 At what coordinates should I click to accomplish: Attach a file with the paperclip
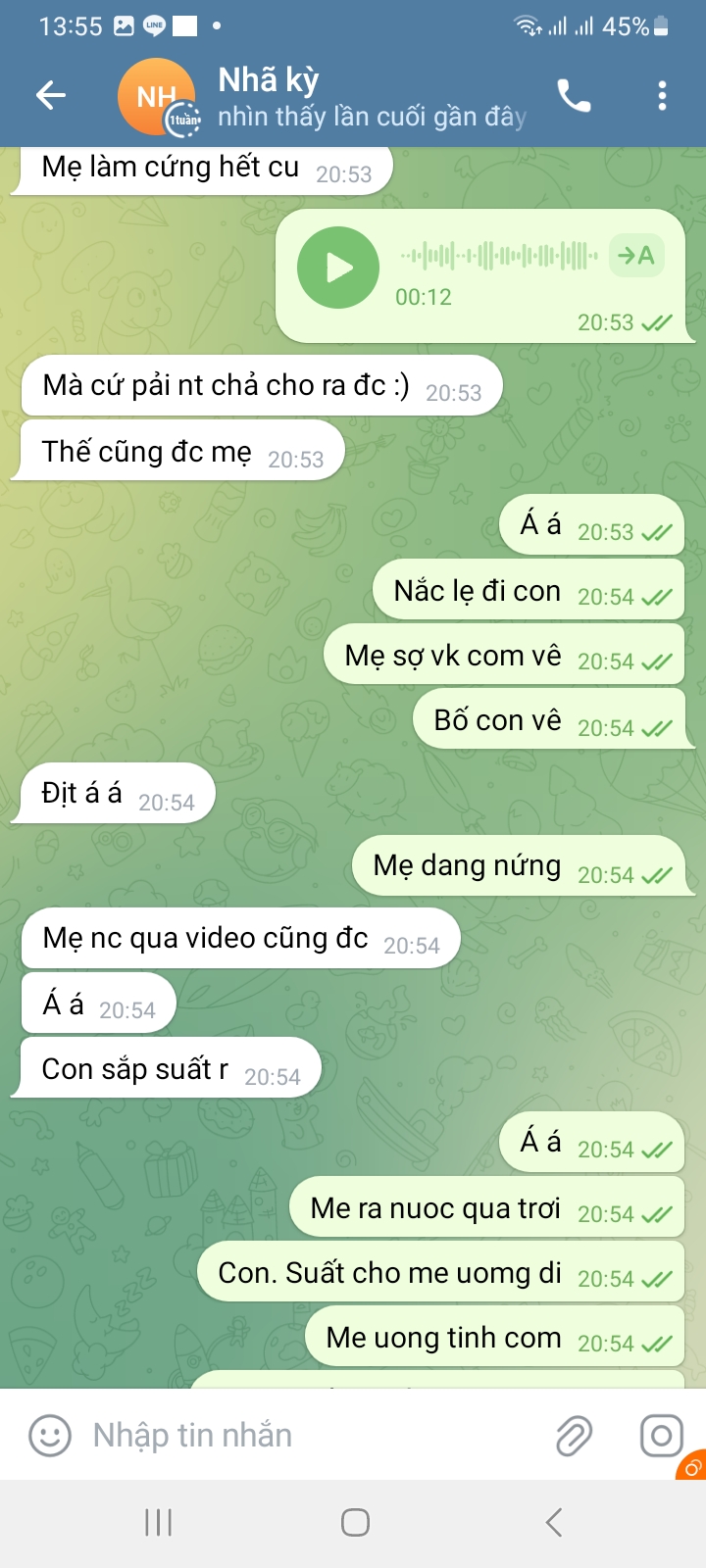[x=574, y=1436]
